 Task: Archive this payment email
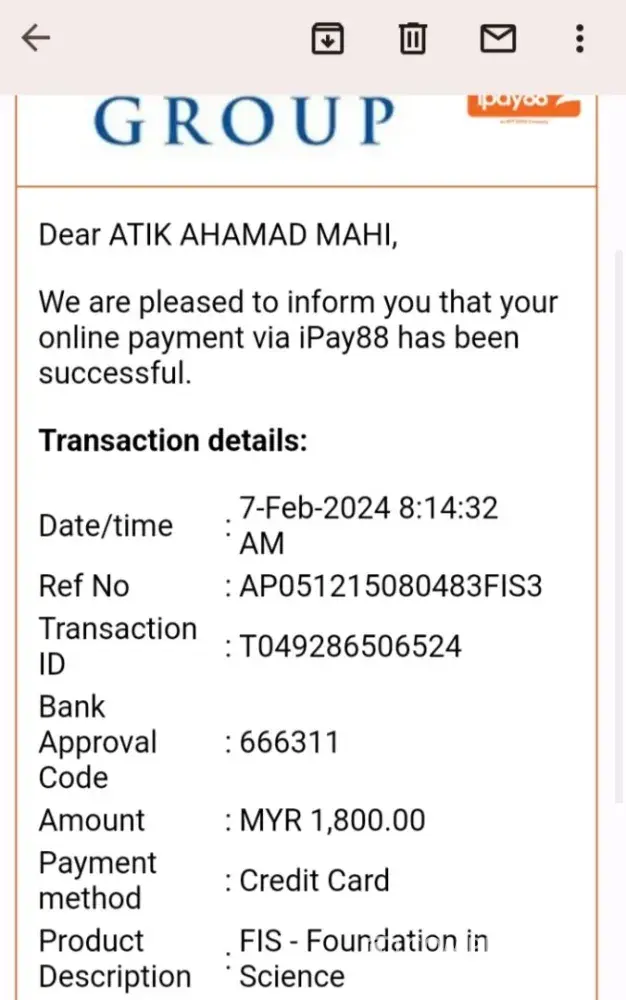(x=328, y=38)
